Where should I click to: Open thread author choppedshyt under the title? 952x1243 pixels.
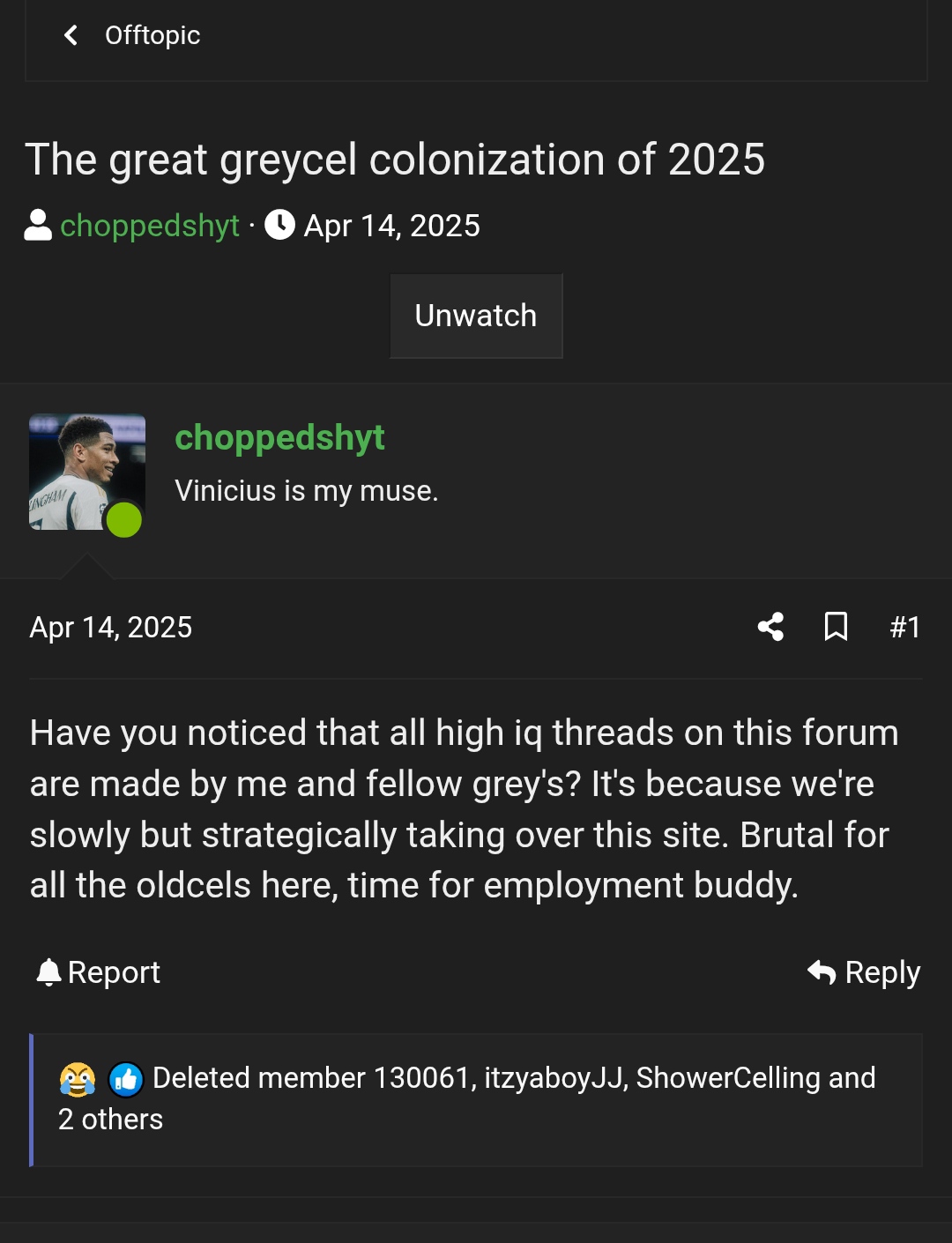pos(149,226)
